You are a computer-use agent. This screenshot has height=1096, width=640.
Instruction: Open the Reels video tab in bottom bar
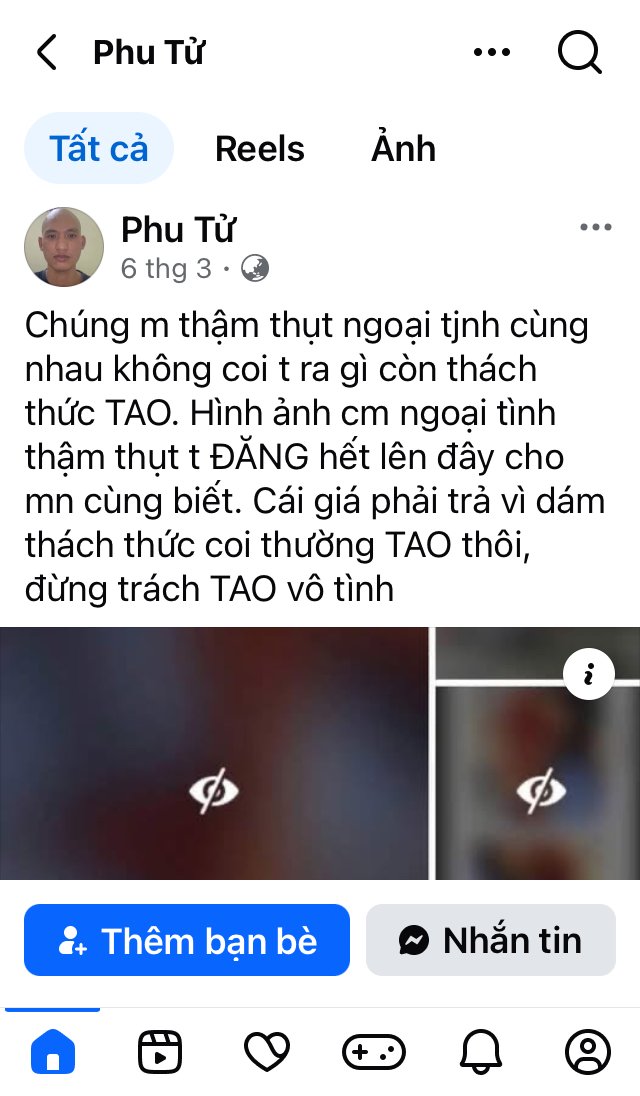pyautogui.click(x=160, y=1051)
